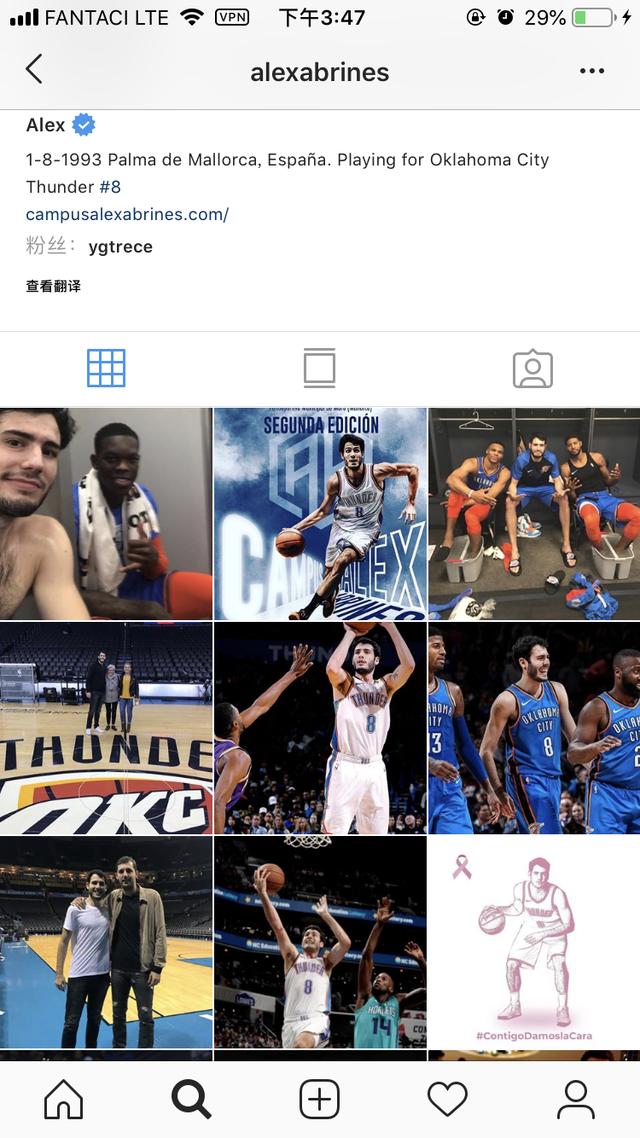This screenshot has width=640, height=1138.
Task: Open the pink #ContigoDamoslaCara illustration post
Action: 534,942
